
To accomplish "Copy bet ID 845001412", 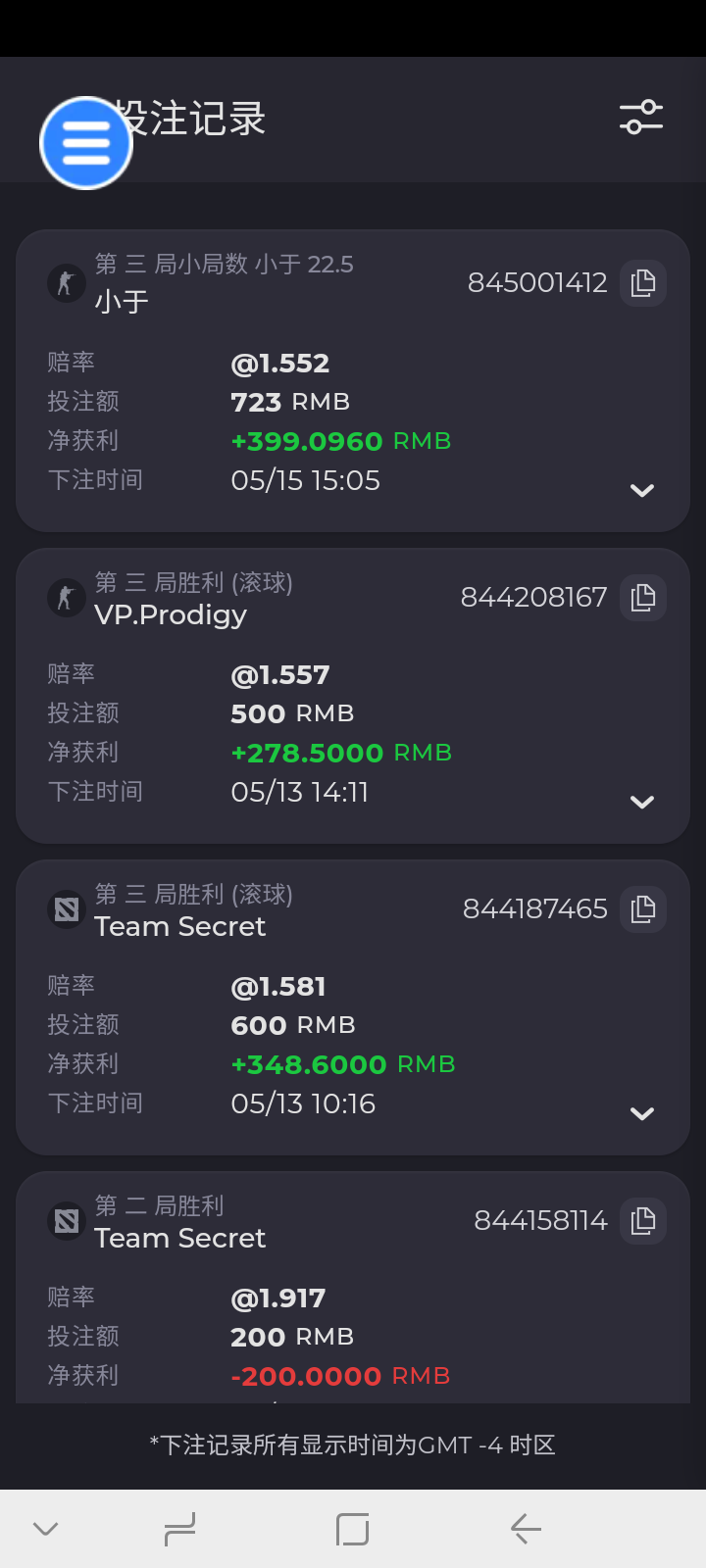I will coord(643,283).
